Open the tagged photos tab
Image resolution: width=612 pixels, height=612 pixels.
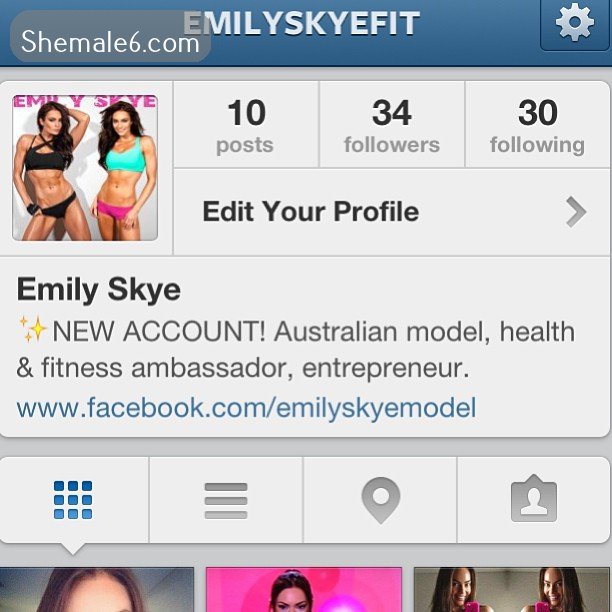(533, 500)
